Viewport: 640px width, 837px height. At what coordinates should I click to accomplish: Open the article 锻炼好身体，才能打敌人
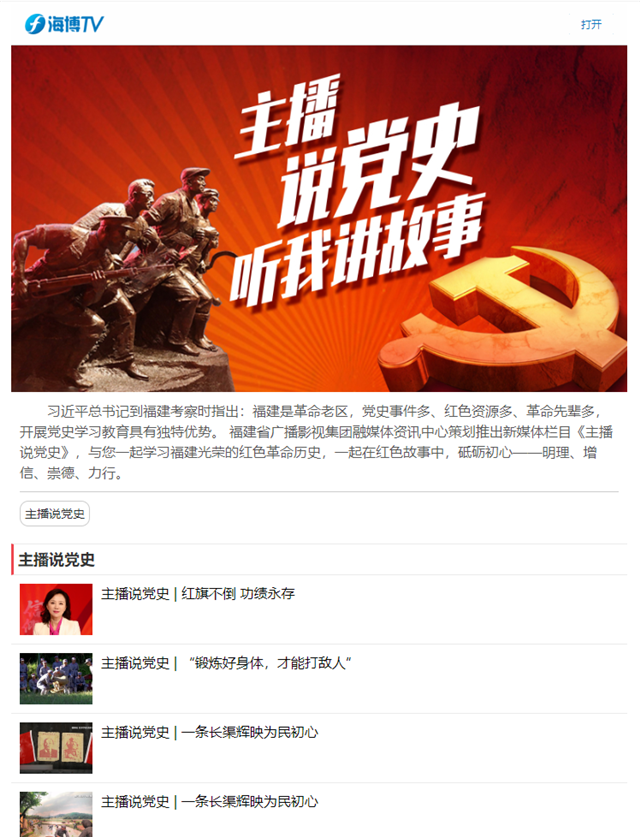[x=227, y=663]
